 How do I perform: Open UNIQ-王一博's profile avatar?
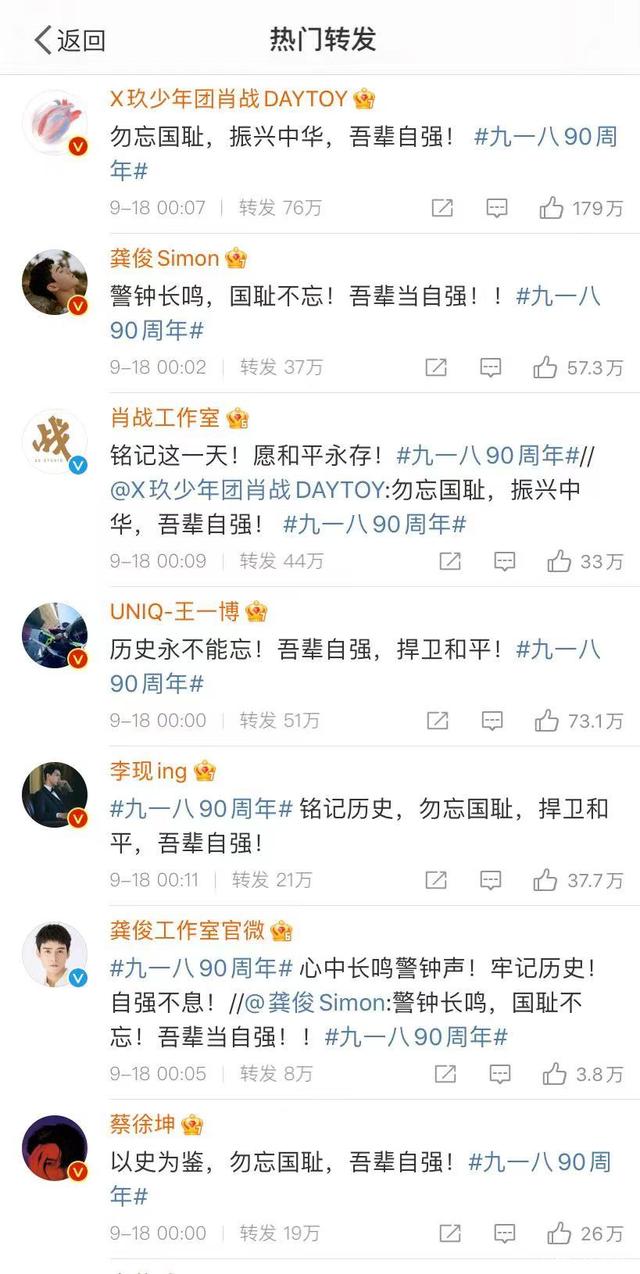tap(55, 635)
